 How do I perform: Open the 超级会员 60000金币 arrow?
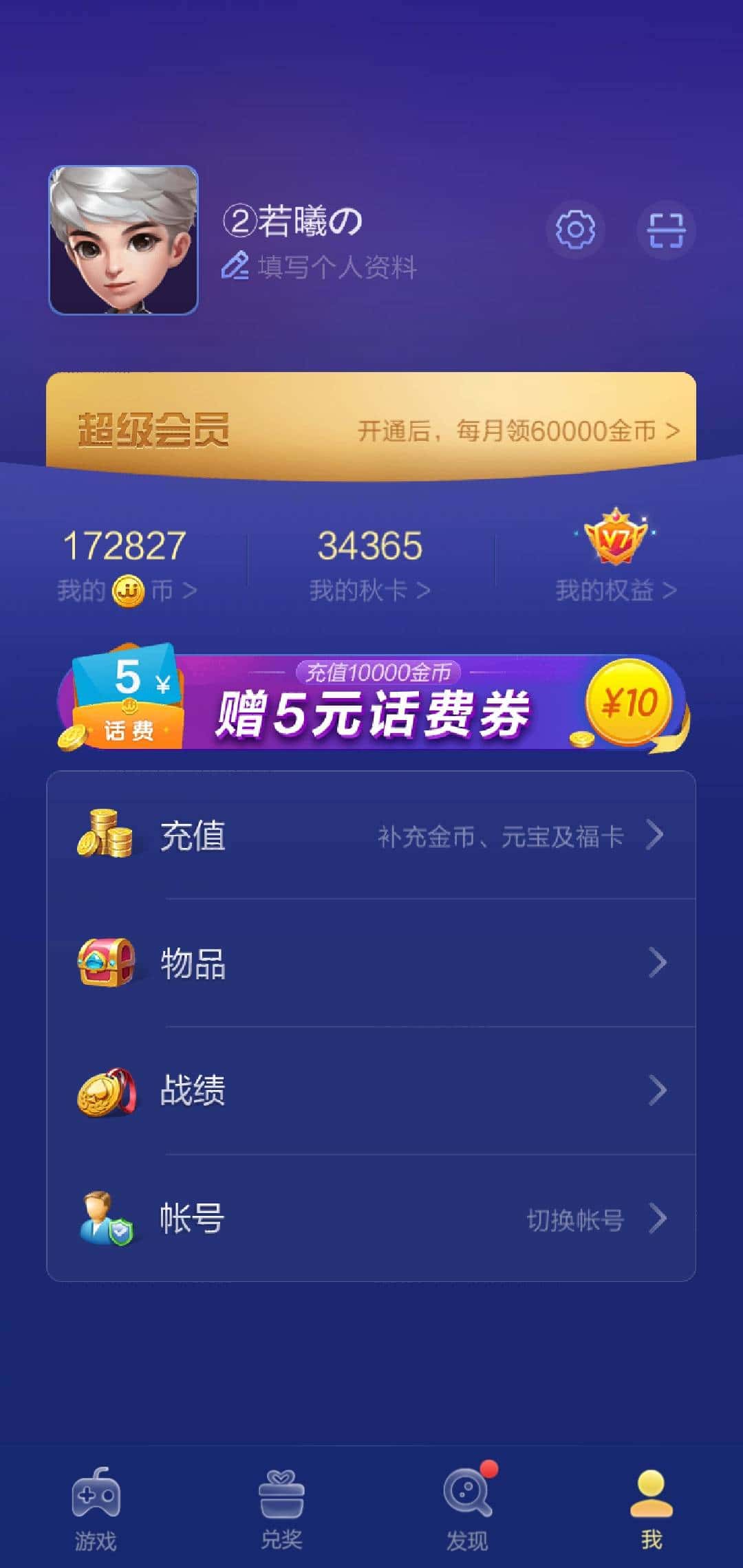pos(671,430)
